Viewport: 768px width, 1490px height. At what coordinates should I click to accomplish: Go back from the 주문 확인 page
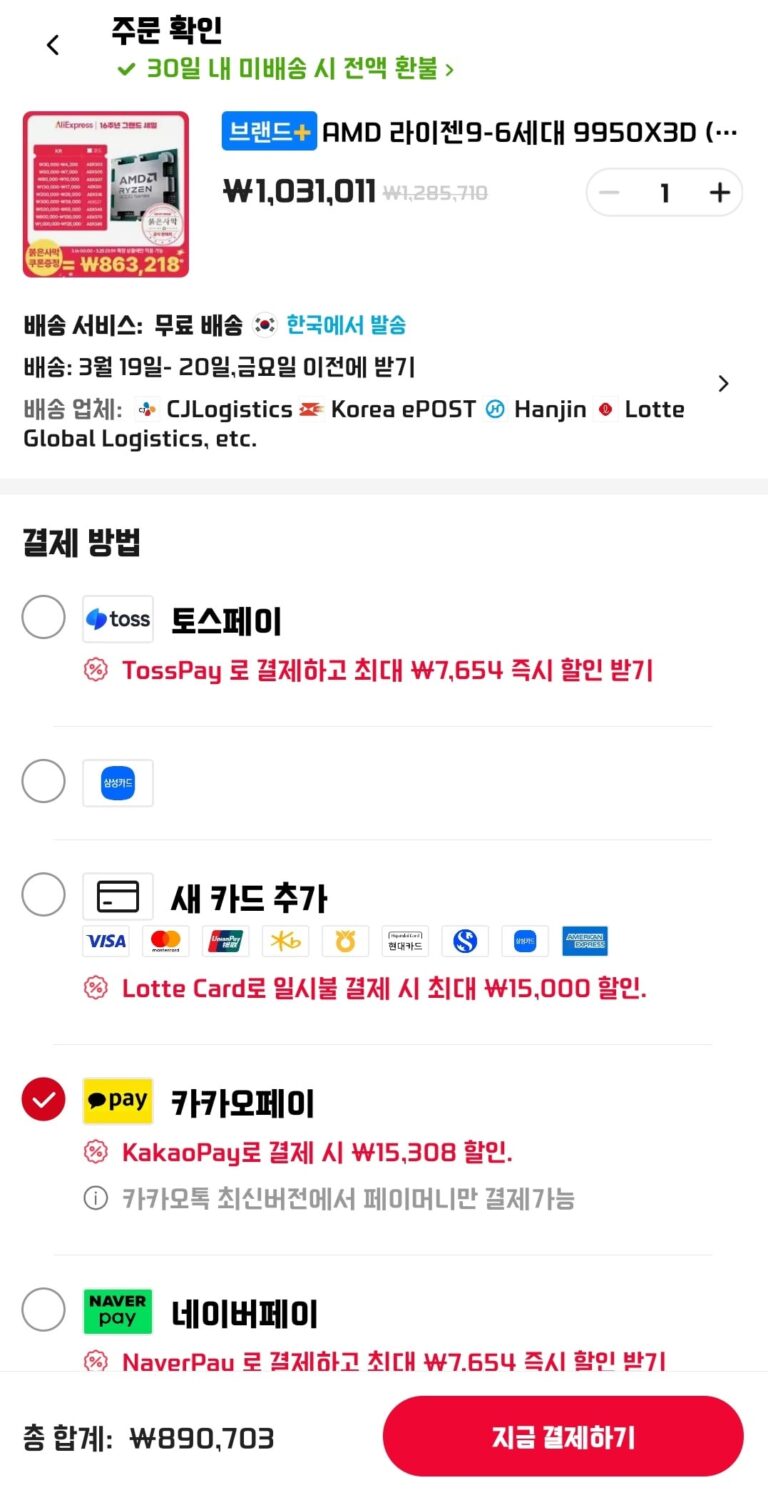pyautogui.click(x=53, y=44)
